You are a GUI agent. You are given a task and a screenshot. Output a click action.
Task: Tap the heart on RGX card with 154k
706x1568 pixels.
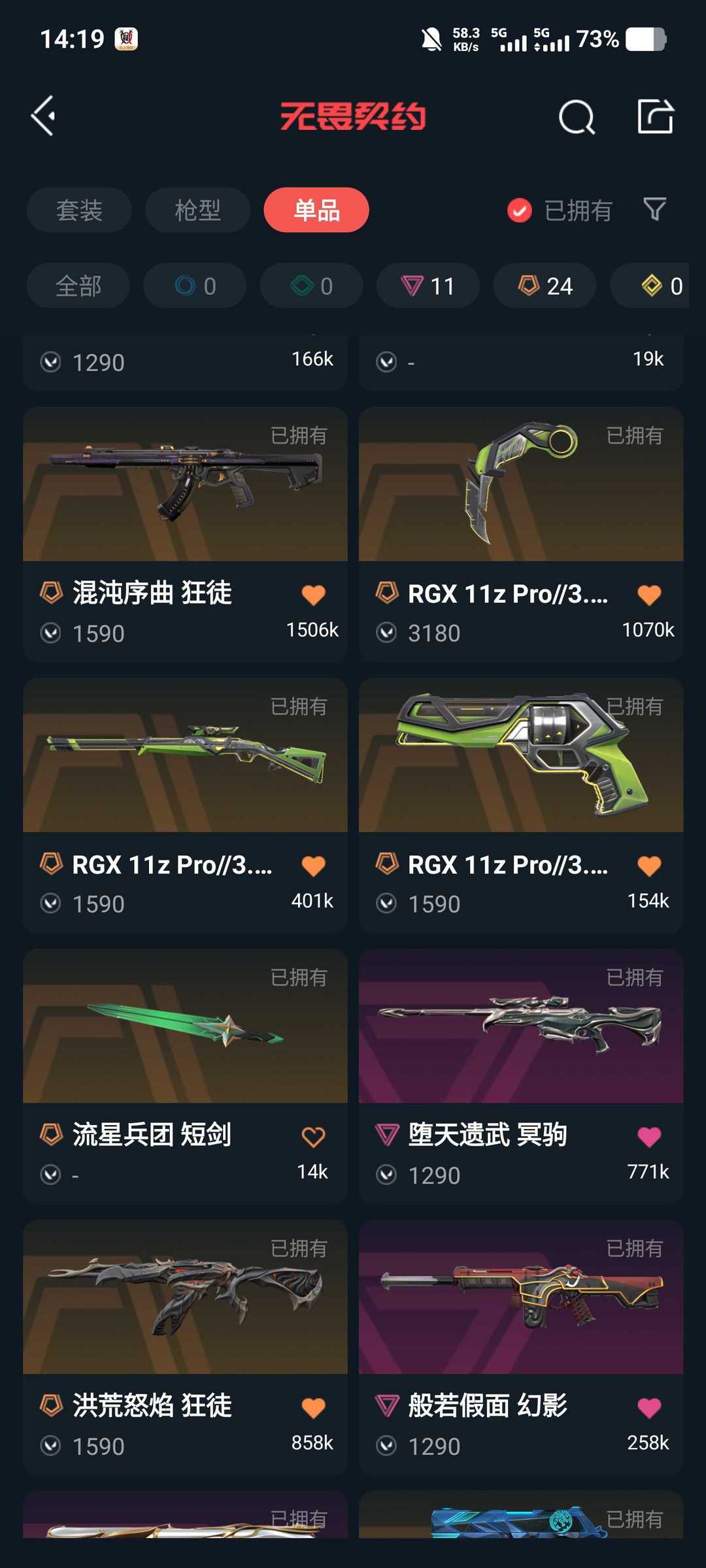click(x=649, y=866)
